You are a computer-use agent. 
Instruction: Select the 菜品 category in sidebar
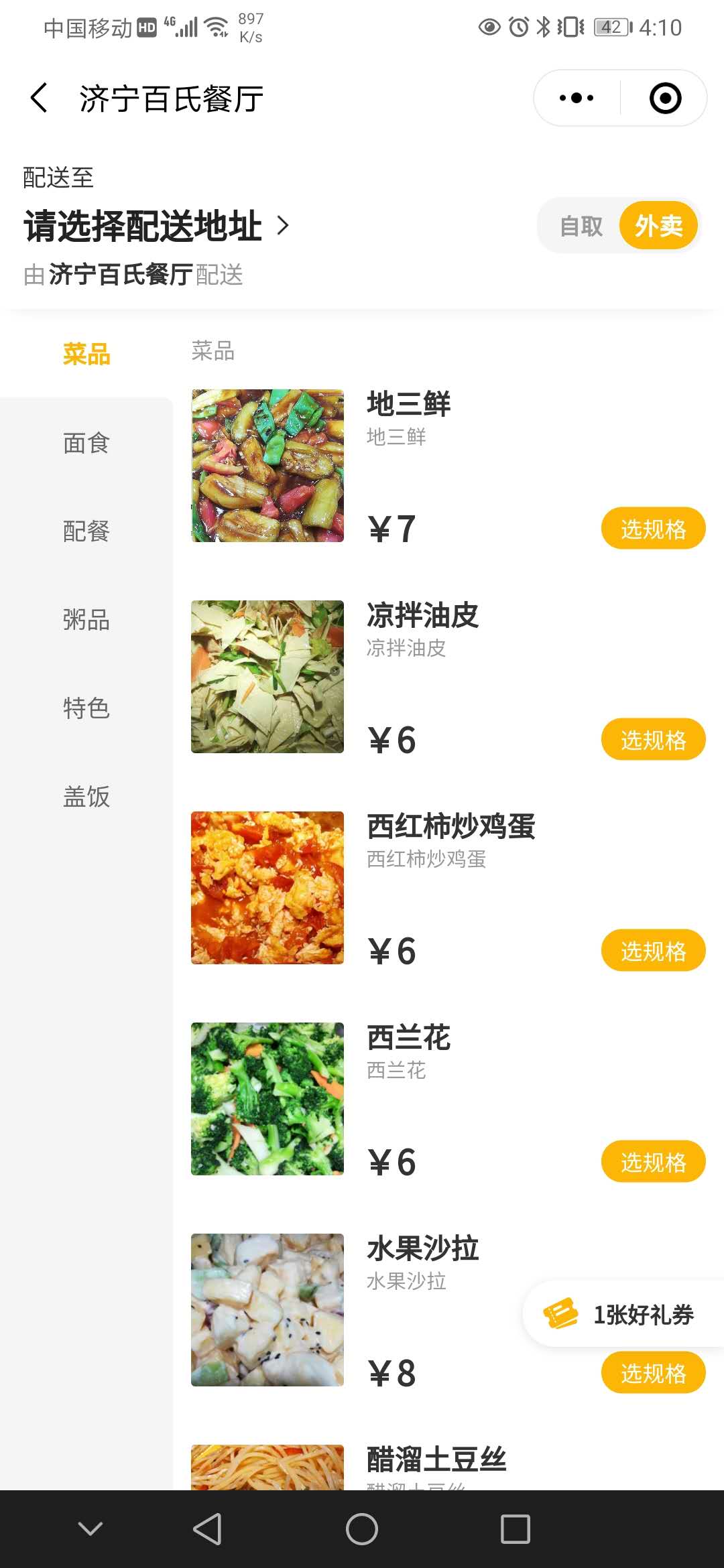86,354
